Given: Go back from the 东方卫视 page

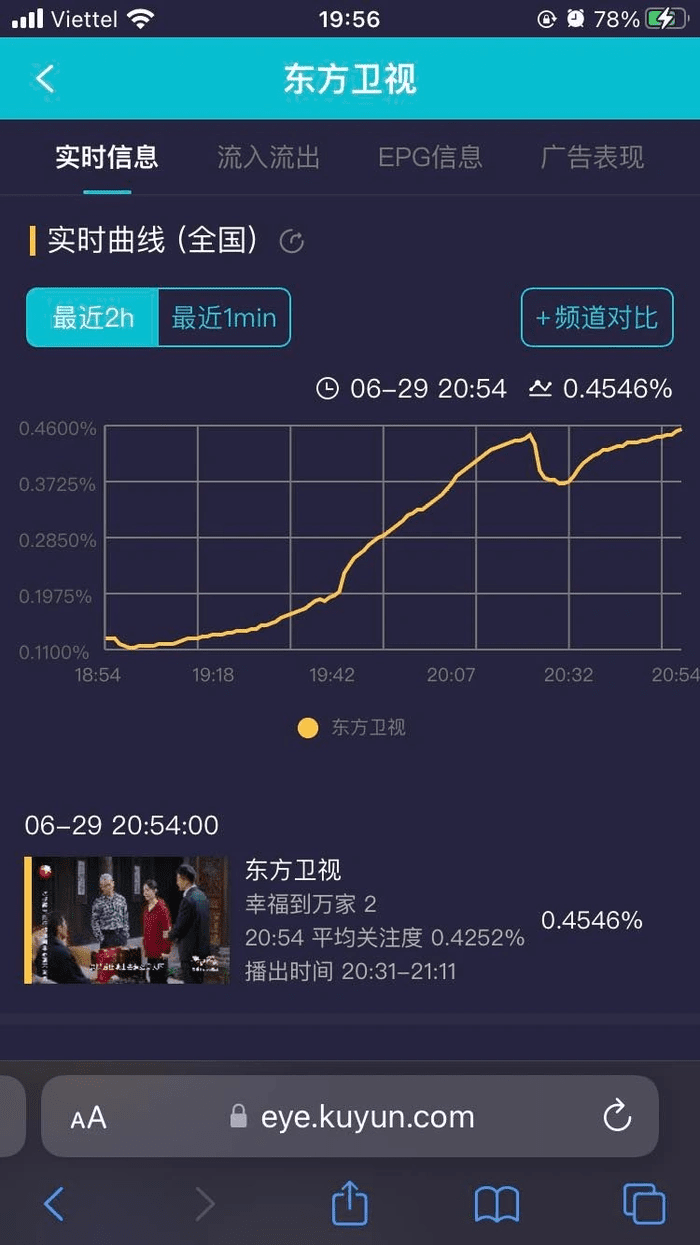Looking at the screenshot, I should pos(45,79).
